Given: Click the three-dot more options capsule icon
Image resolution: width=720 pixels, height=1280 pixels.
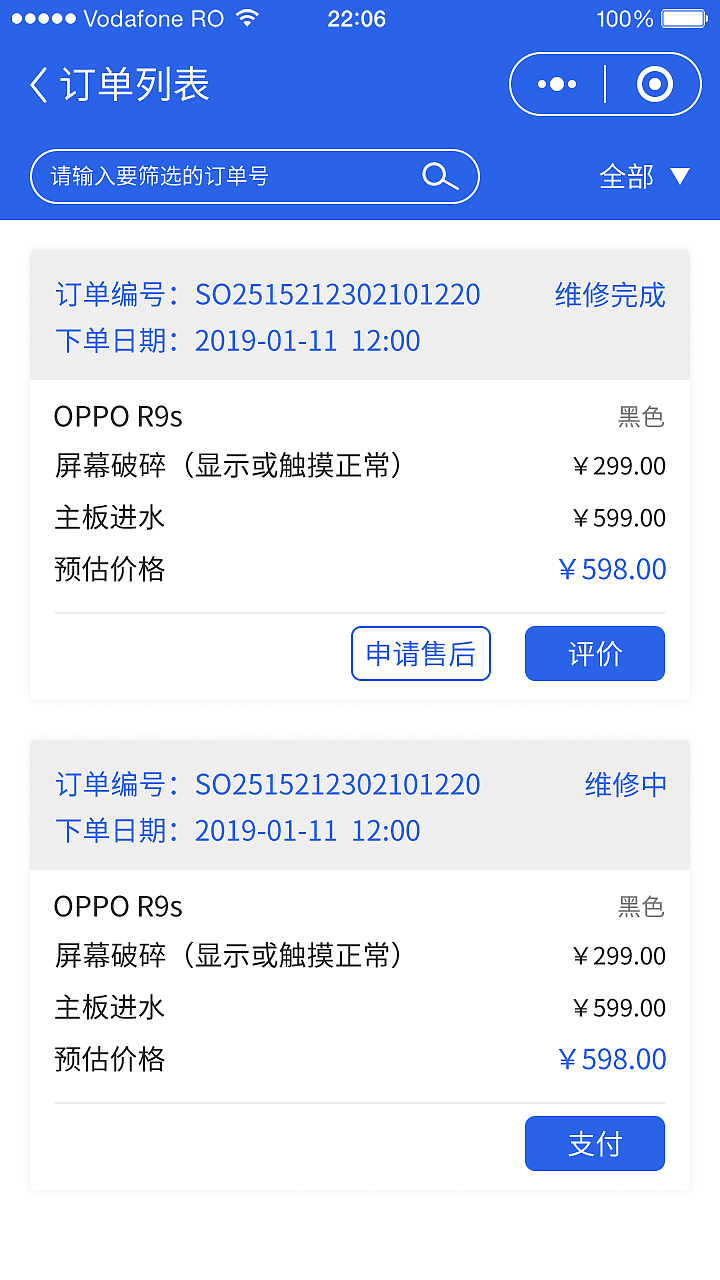Looking at the screenshot, I should [556, 84].
